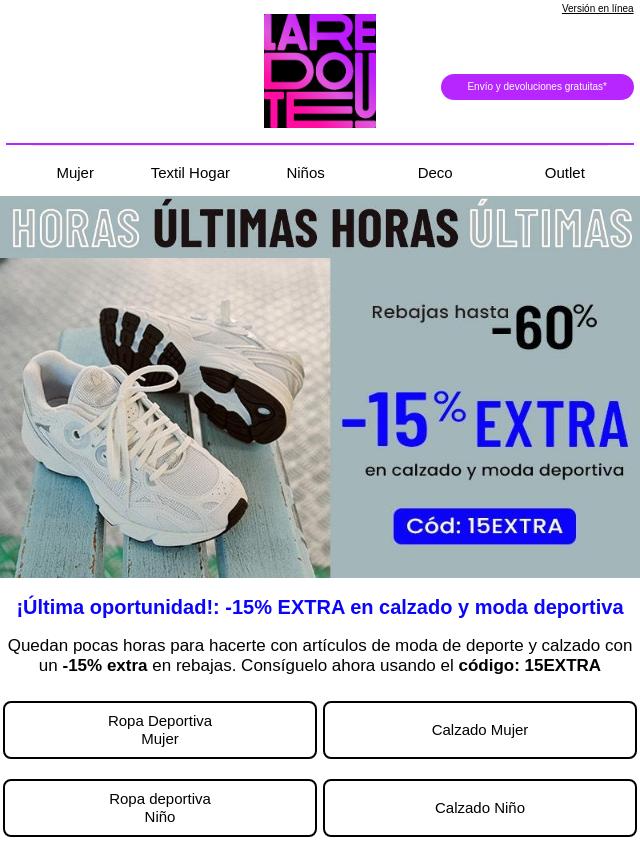The width and height of the screenshot is (640, 854).
Task: Browse Calzado Mujer
Action: tap(480, 730)
